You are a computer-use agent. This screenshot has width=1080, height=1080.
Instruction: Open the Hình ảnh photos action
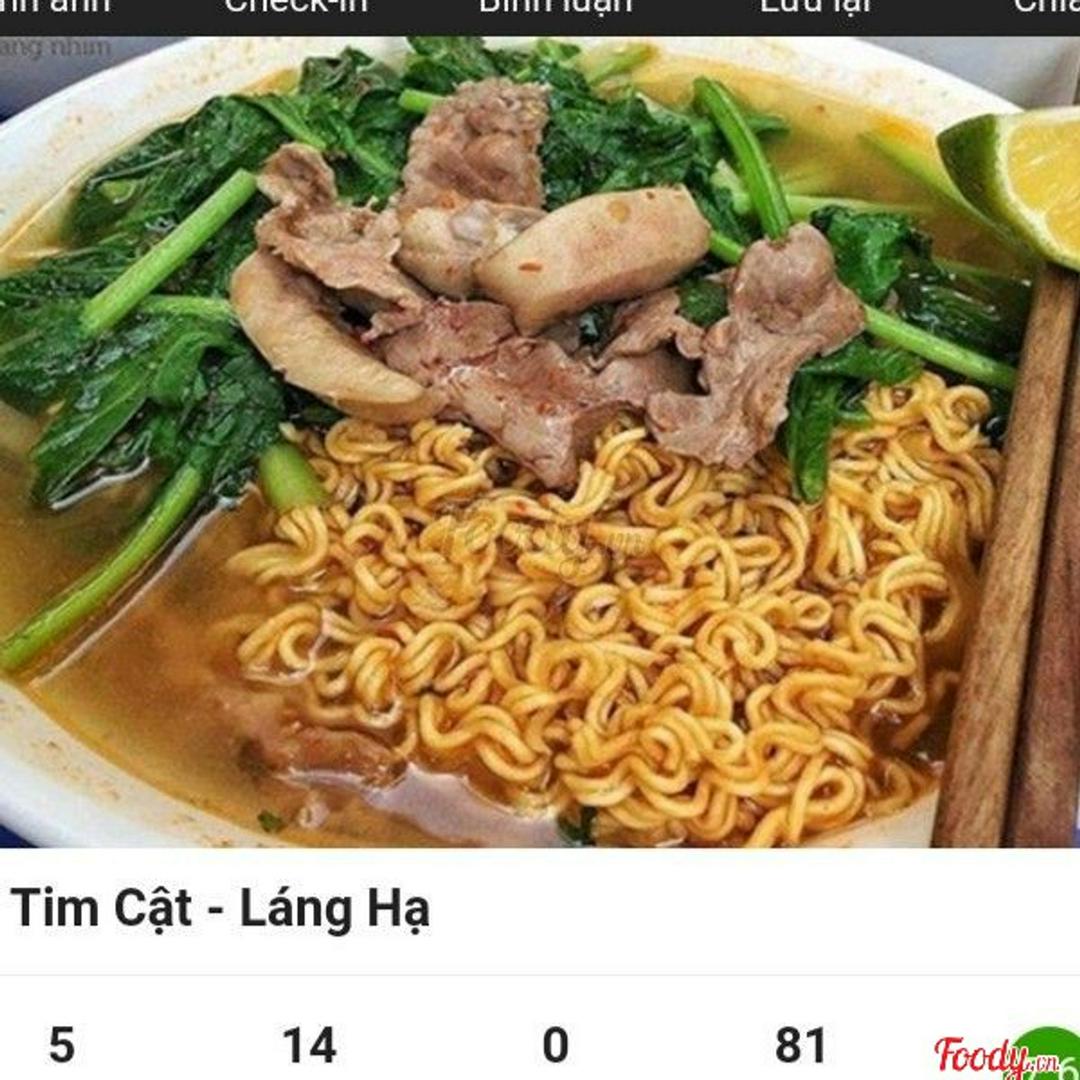(55, 8)
